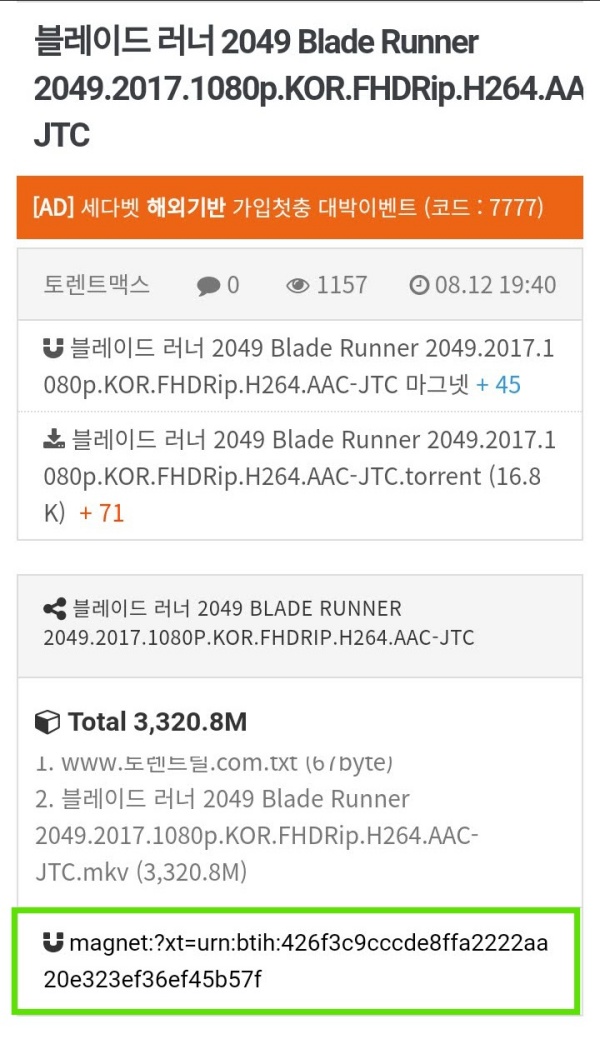The height and width of the screenshot is (1039, 600).
Task: Open the orange 세다벳 AD banner
Action: pyautogui.click(x=299, y=208)
